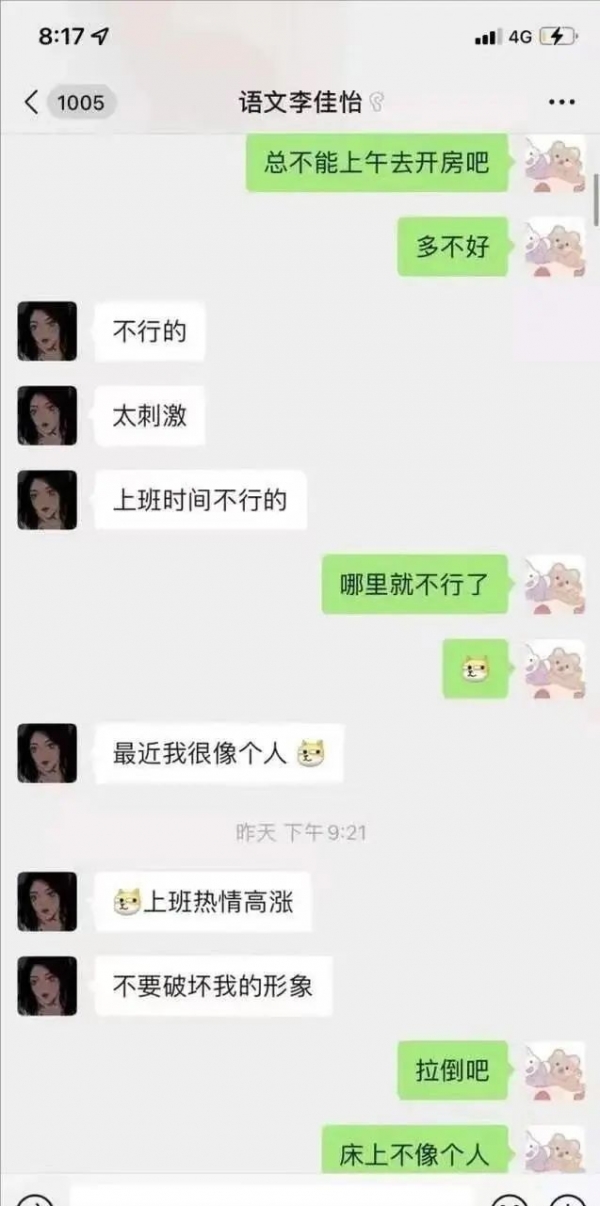
Task: Open my avatar beside "总不能上午去开房吧"
Action: (555, 163)
